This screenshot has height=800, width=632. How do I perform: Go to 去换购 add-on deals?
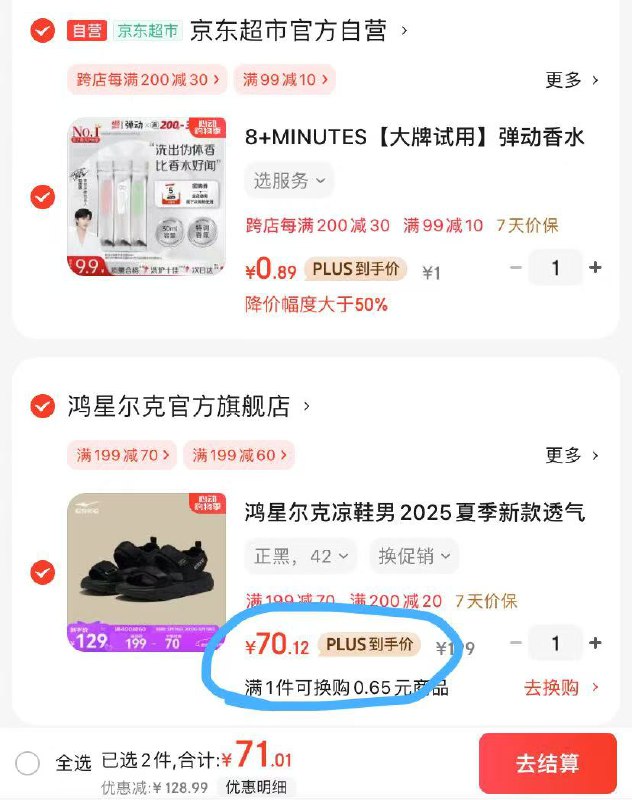561,688
